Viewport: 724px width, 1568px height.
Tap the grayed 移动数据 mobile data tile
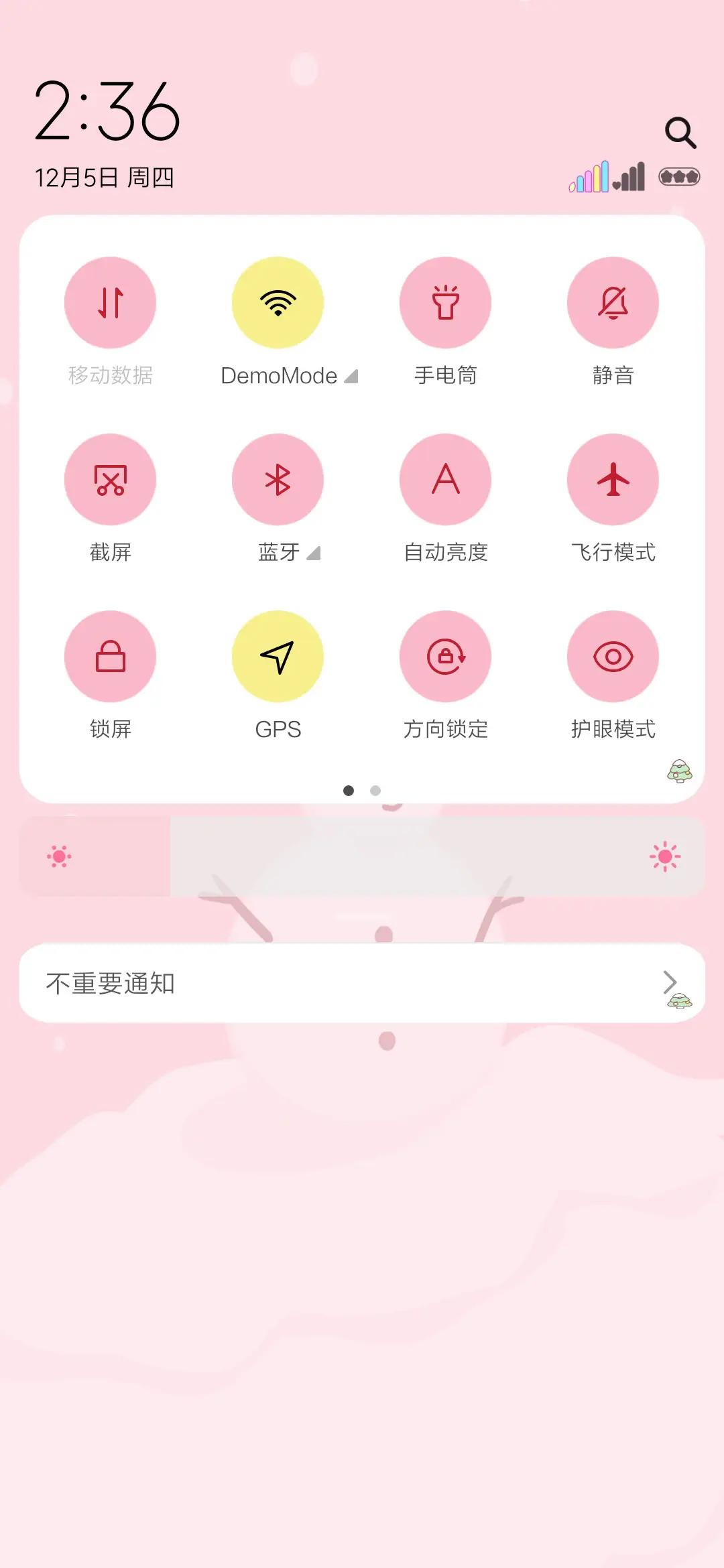(x=110, y=303)
